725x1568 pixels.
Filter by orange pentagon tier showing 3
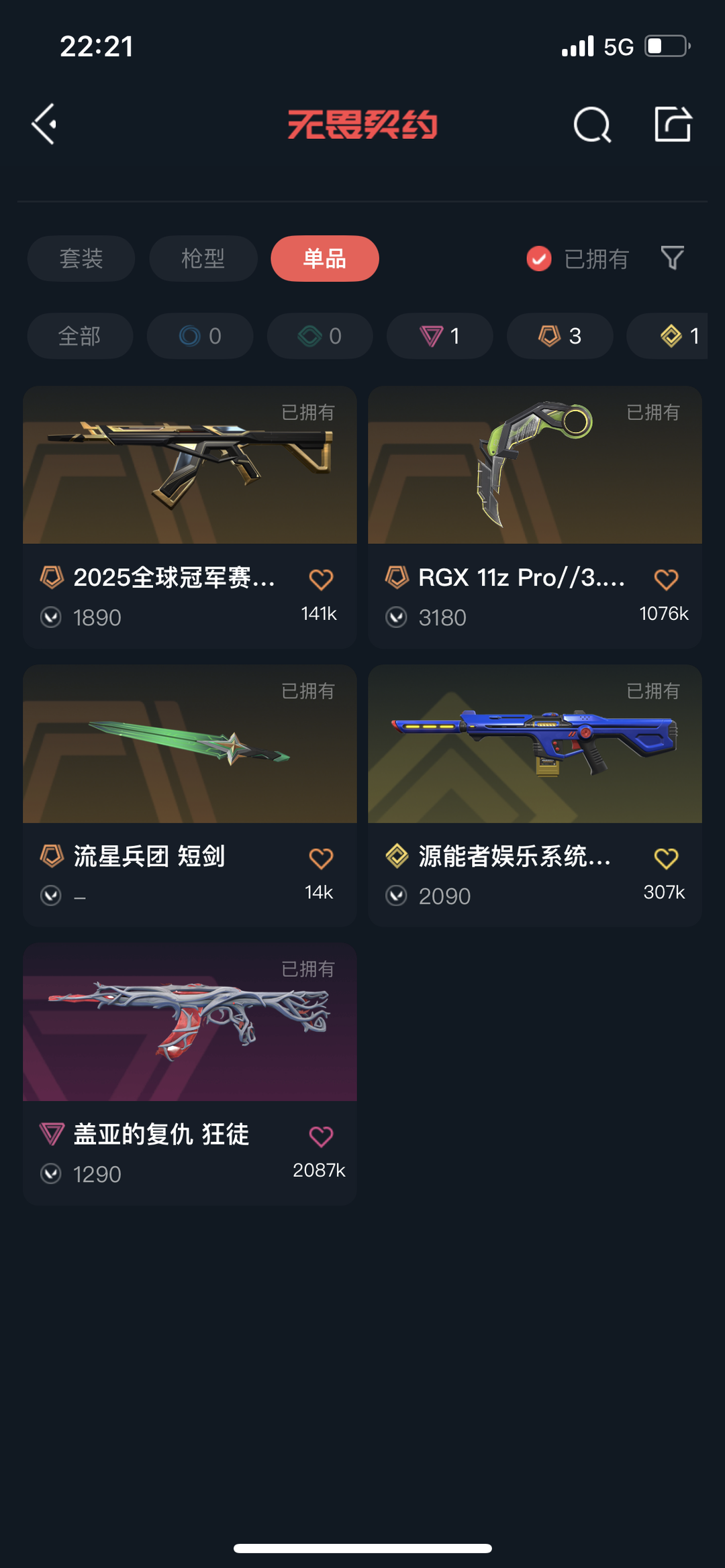(x=559, y=335)
